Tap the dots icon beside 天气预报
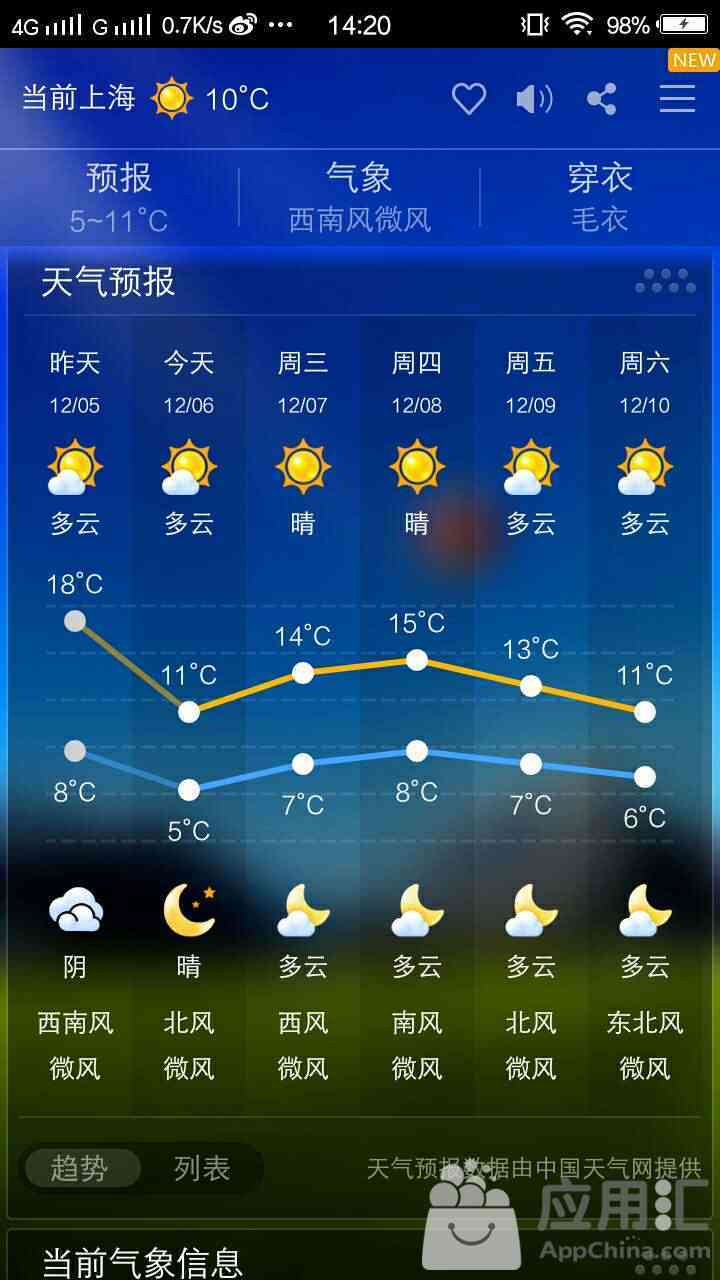 [x=666, y=281]
